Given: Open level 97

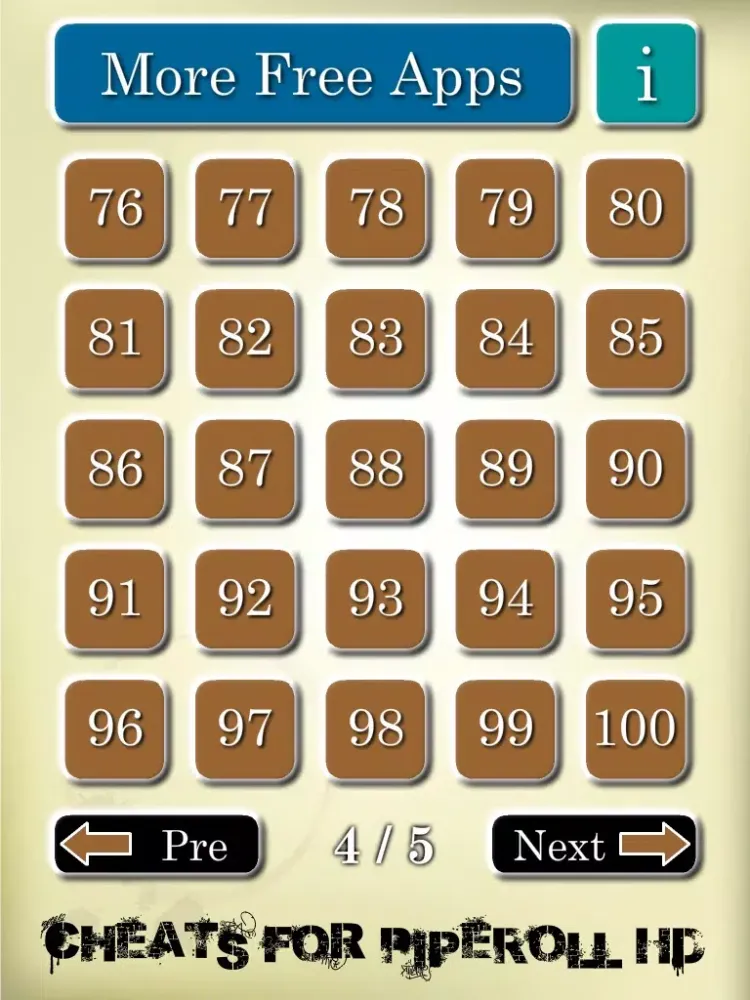Looking at the screenshot, I should [245, 728].
